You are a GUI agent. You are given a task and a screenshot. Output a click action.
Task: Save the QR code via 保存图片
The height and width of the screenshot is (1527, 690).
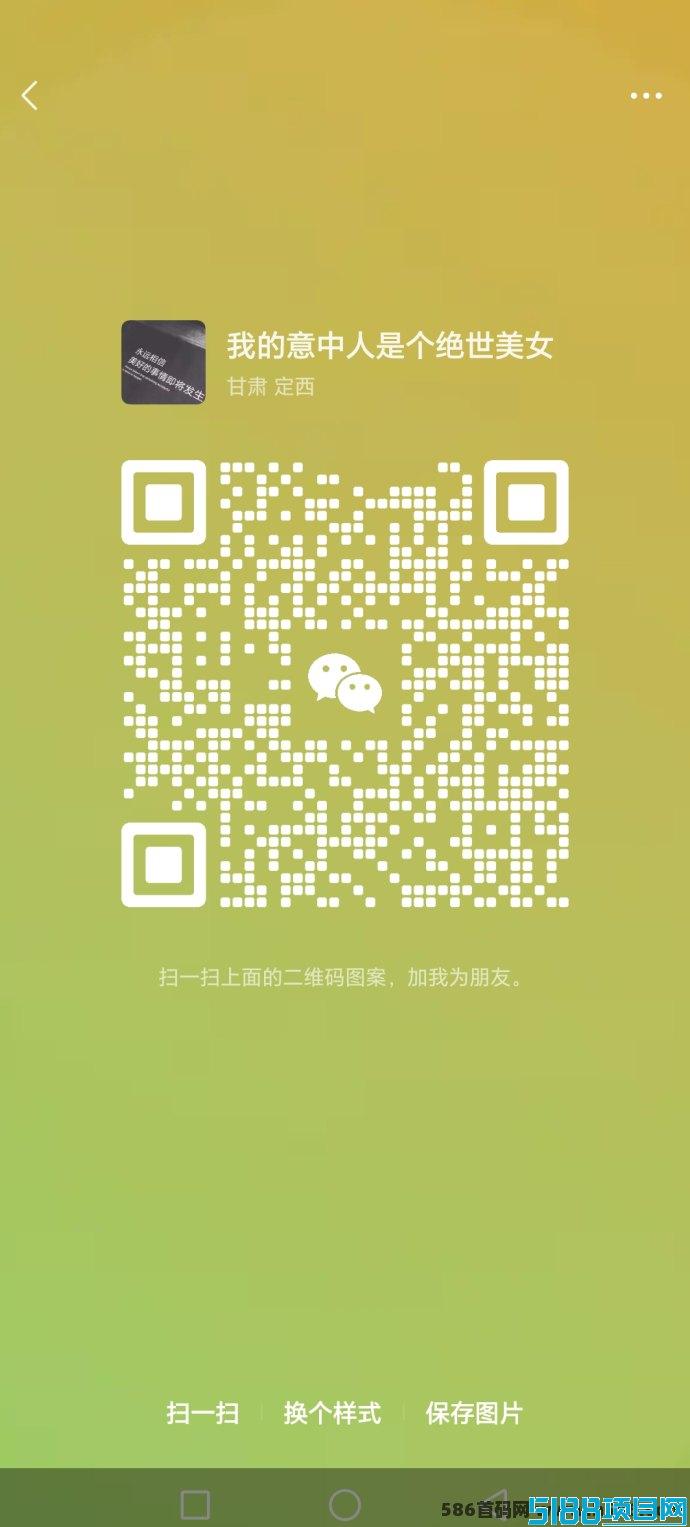tap(474, 1413)
